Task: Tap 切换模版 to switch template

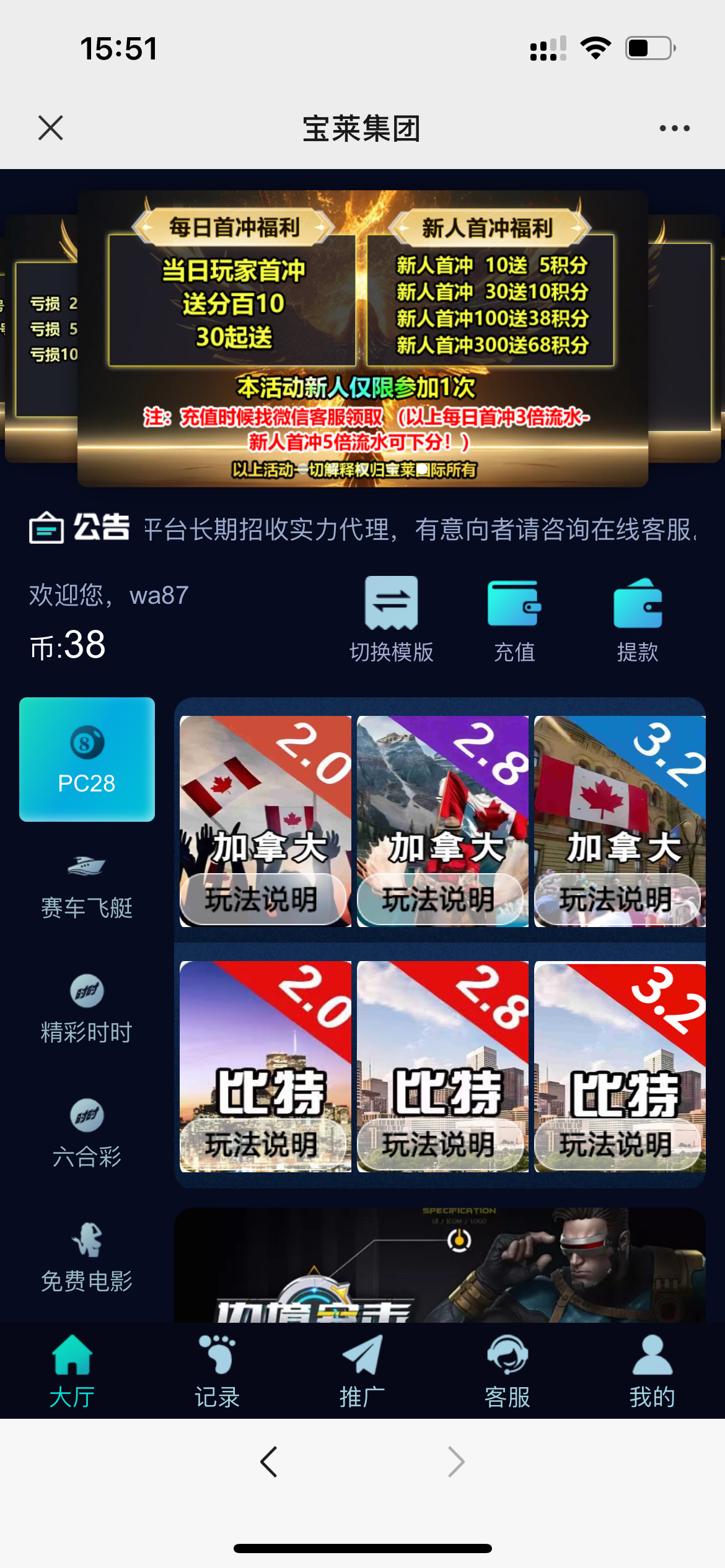Action: pyautogui.click(x=391, y=619)
